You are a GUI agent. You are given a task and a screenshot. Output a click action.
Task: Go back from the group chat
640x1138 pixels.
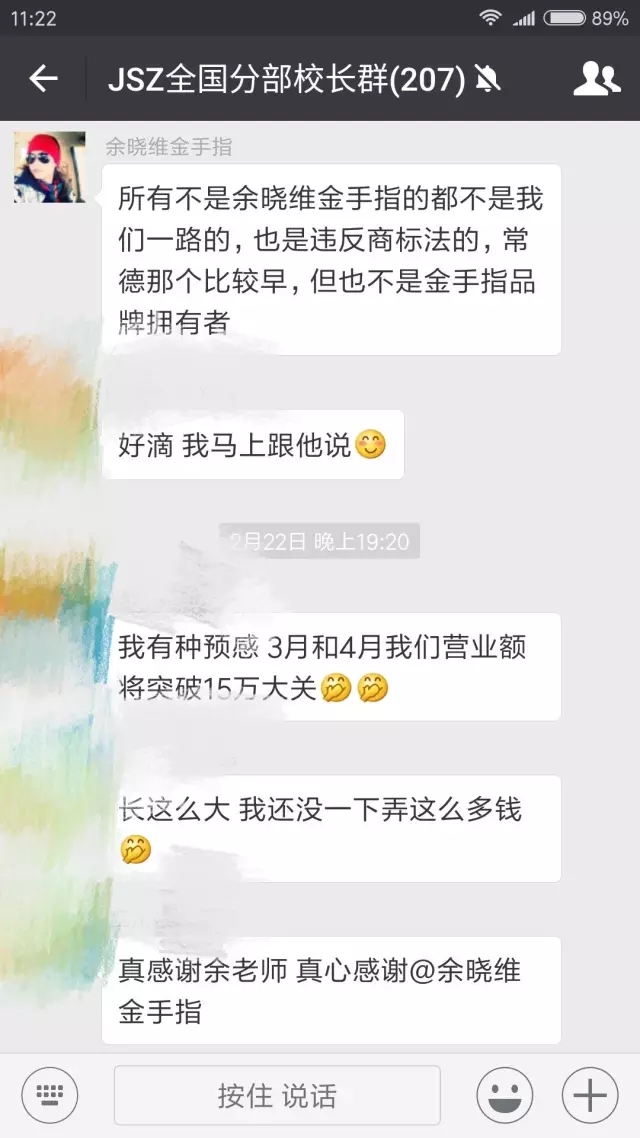[x=43, y=79]
